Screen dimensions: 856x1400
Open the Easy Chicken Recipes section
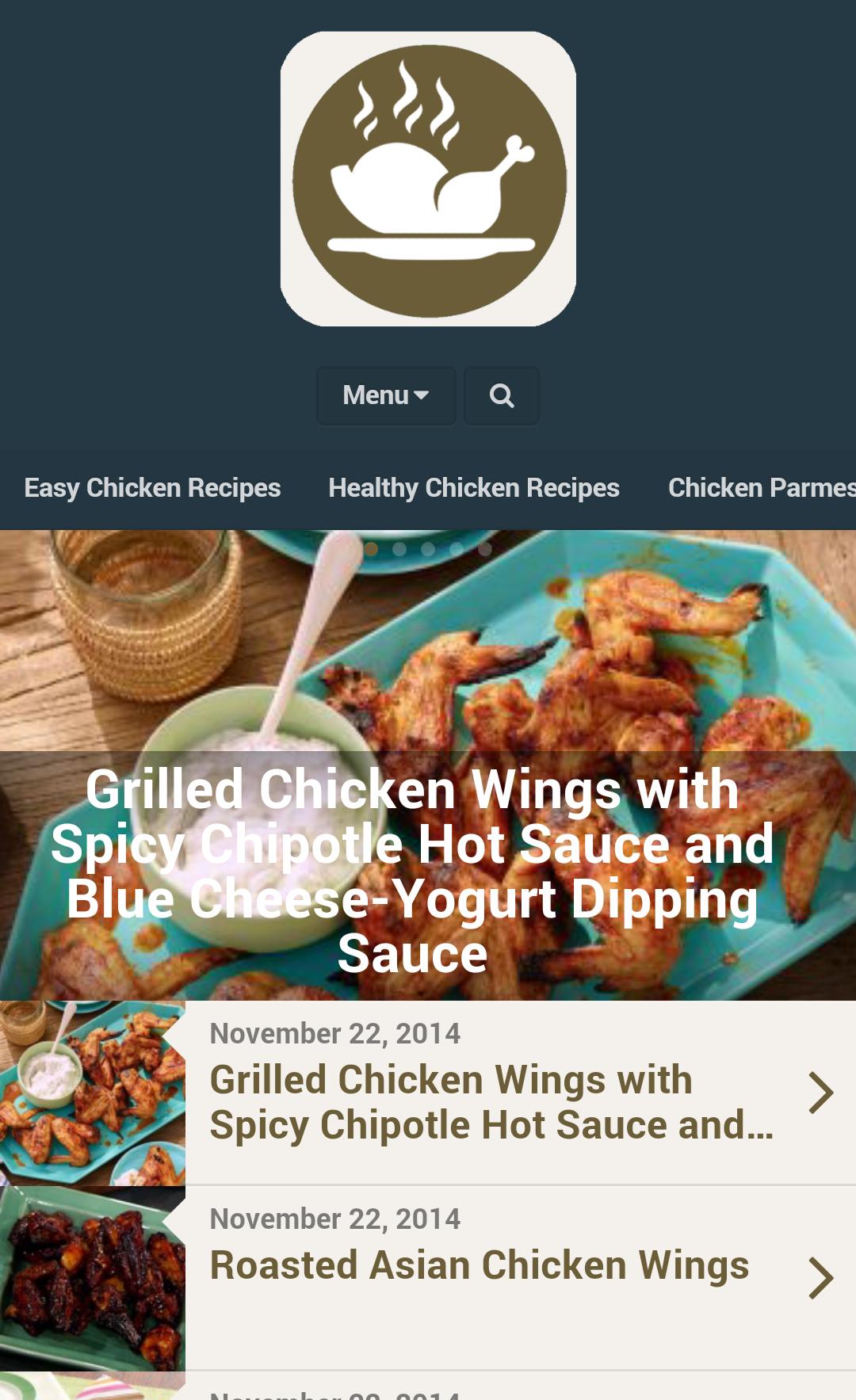[x=152, y=487]
